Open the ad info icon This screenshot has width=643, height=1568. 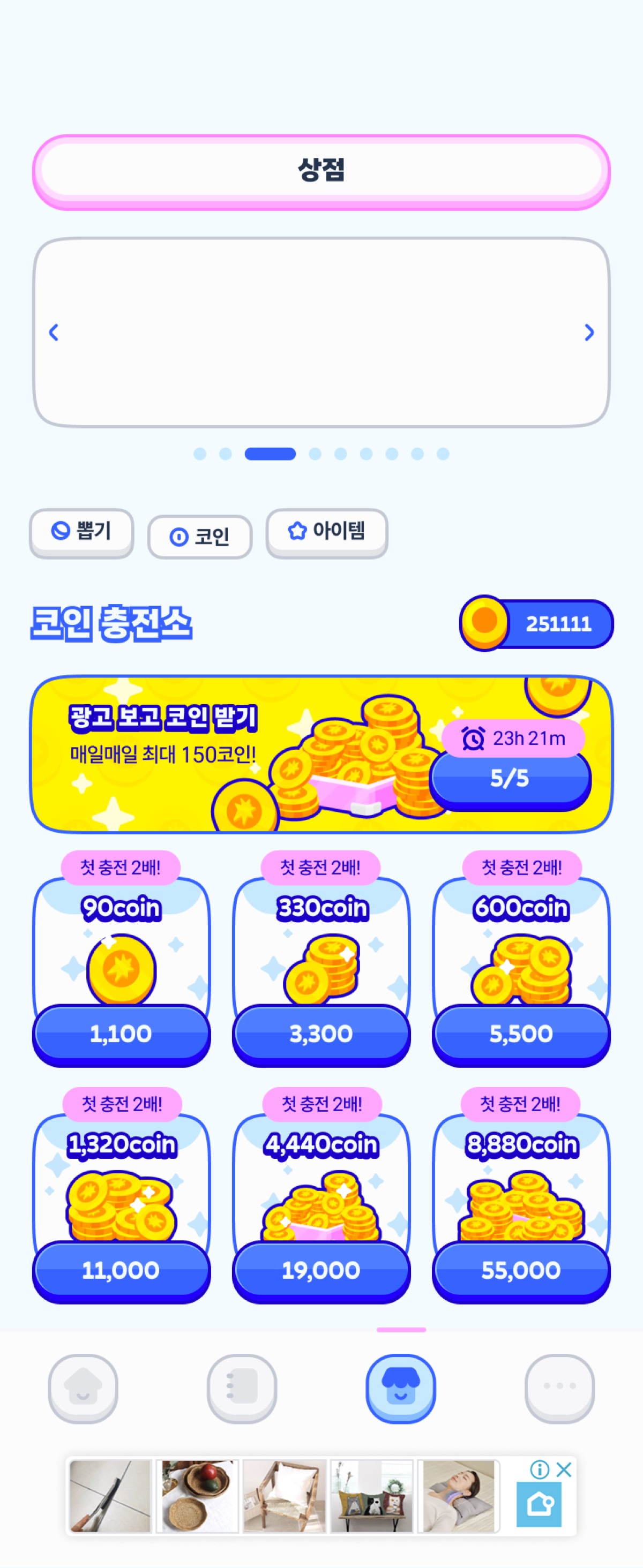tap(540, 1469)
